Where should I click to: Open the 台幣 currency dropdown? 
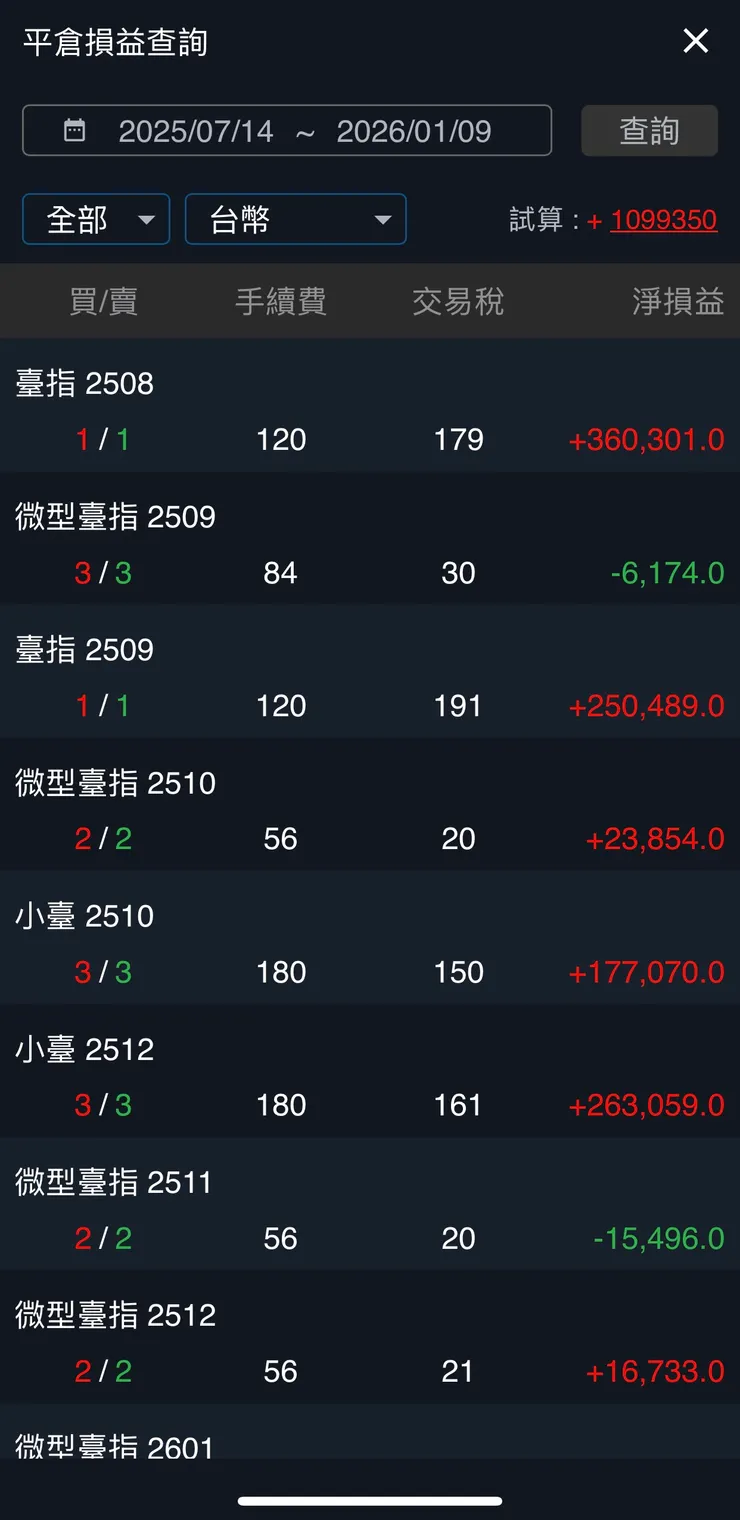pyautogui.click(x=296, y=219)
